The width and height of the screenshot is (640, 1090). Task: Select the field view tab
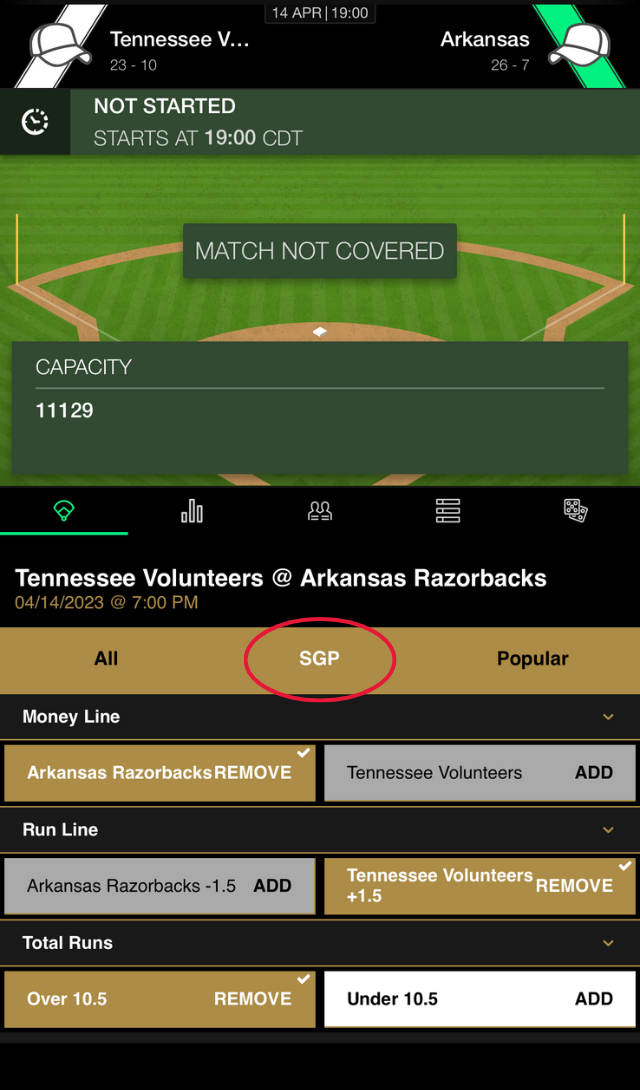(64, 512)
